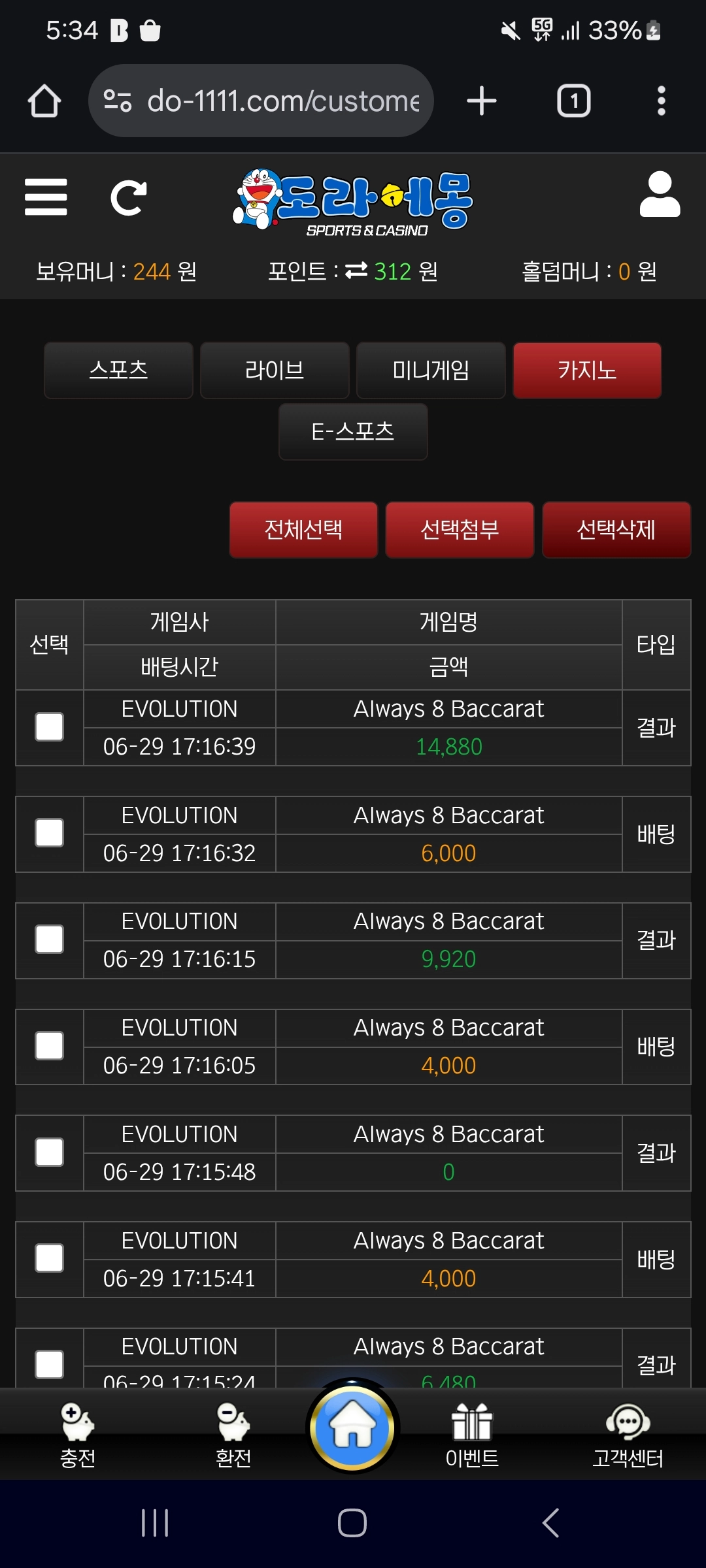The image size is (706, 1568).
Task: Open the hamburger side menu
Action: 46,197
